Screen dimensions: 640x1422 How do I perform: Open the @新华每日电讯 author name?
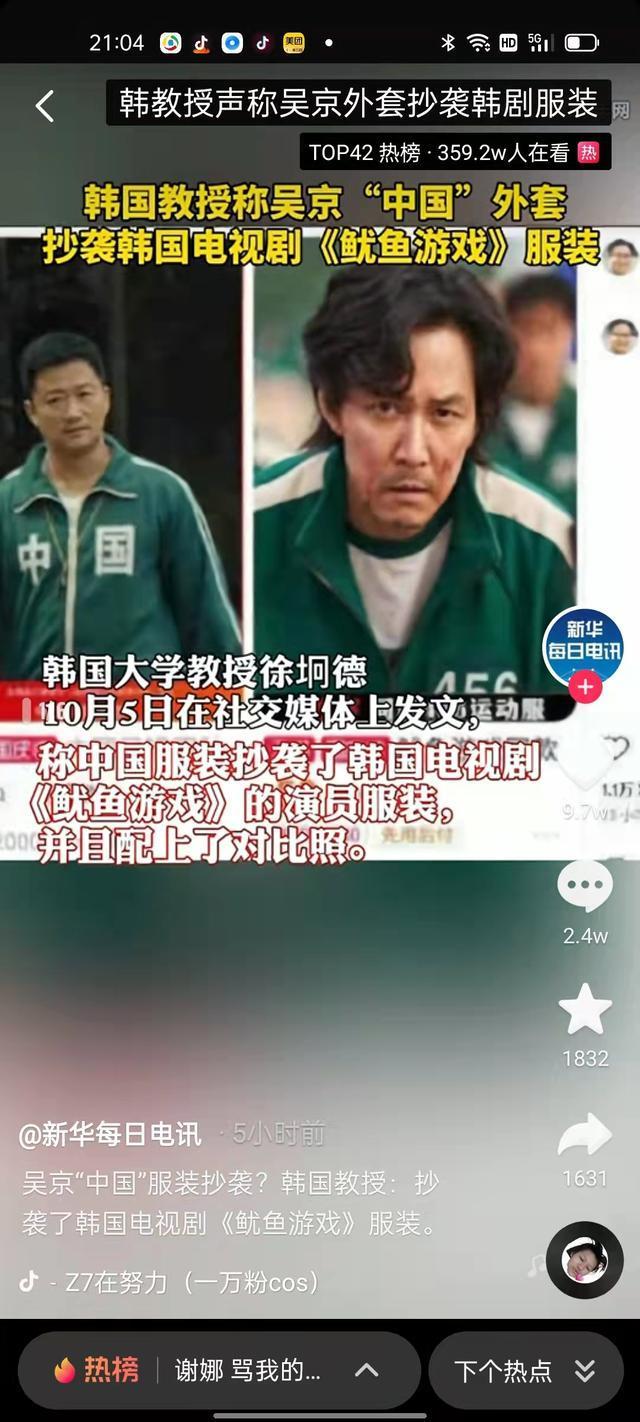pyautogui.click(x=110, y=1134)
